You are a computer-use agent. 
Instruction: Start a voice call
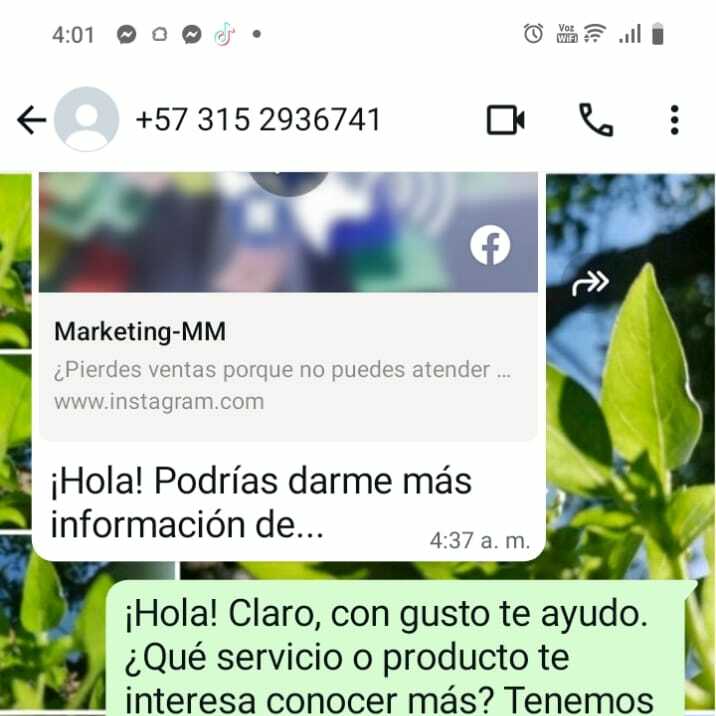pyautogui.click(x=596, y=121)
